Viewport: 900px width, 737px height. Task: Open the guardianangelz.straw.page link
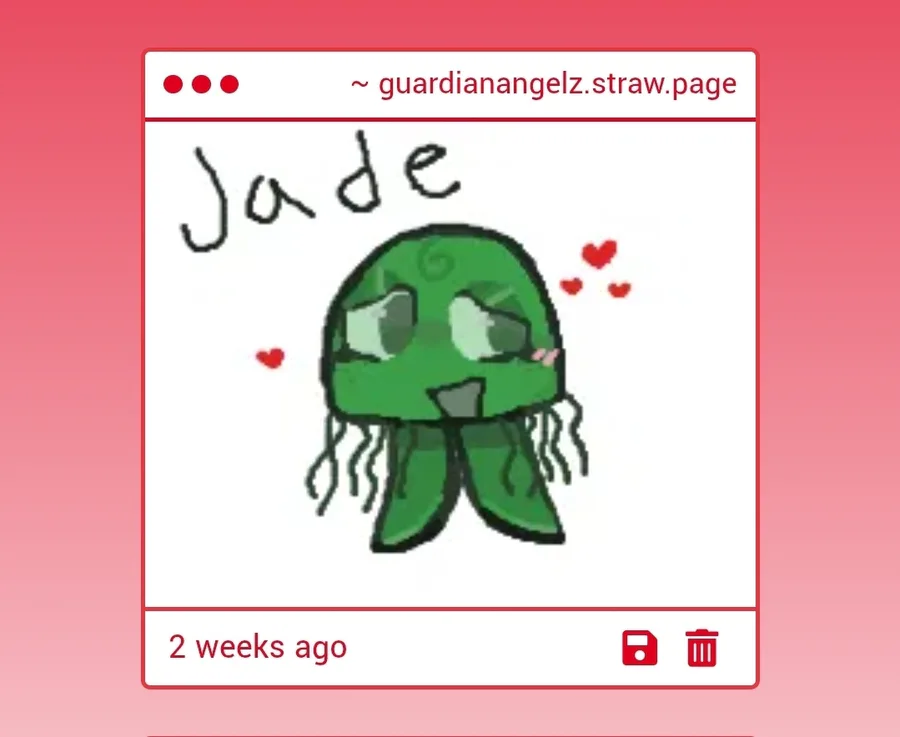pyautogui.click(x=544, y=84)
